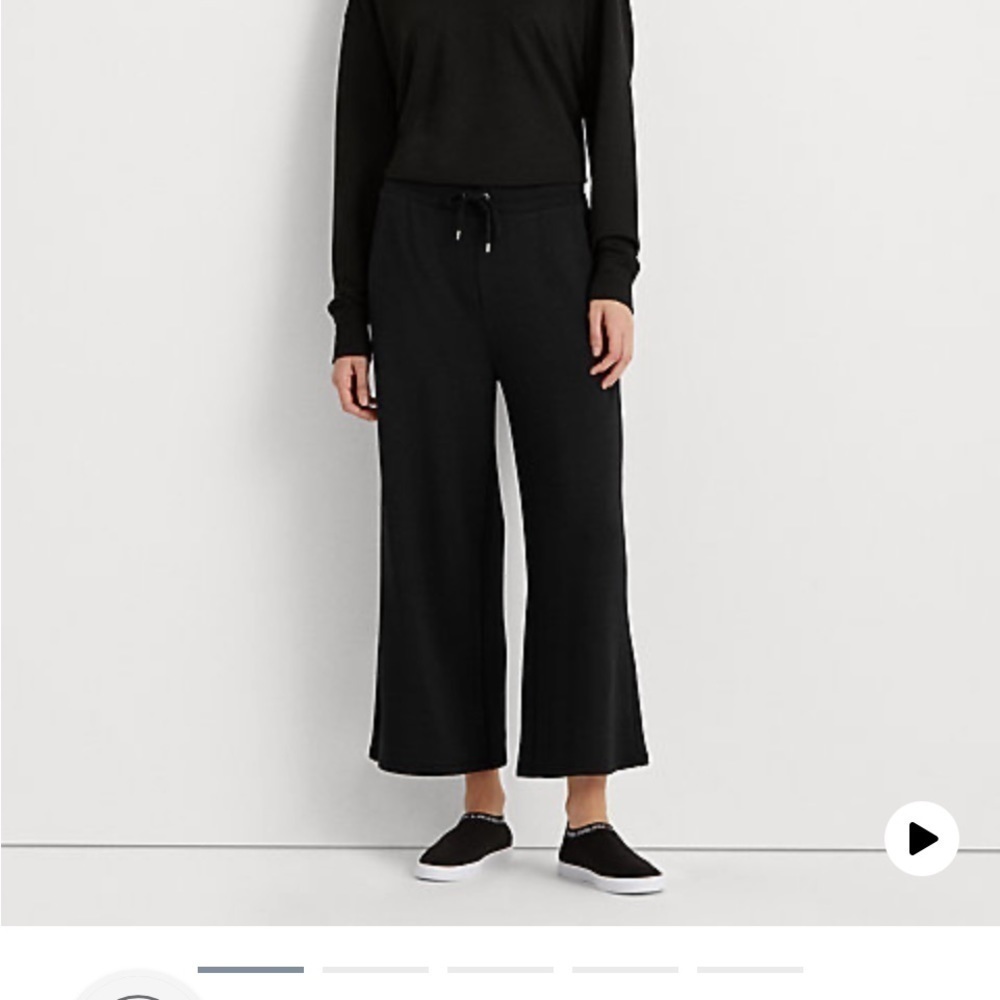The width and height of the screenshot is (1000, 1000).
Task: Go to the fifth gallery image indicator
Action: (750, 969)
